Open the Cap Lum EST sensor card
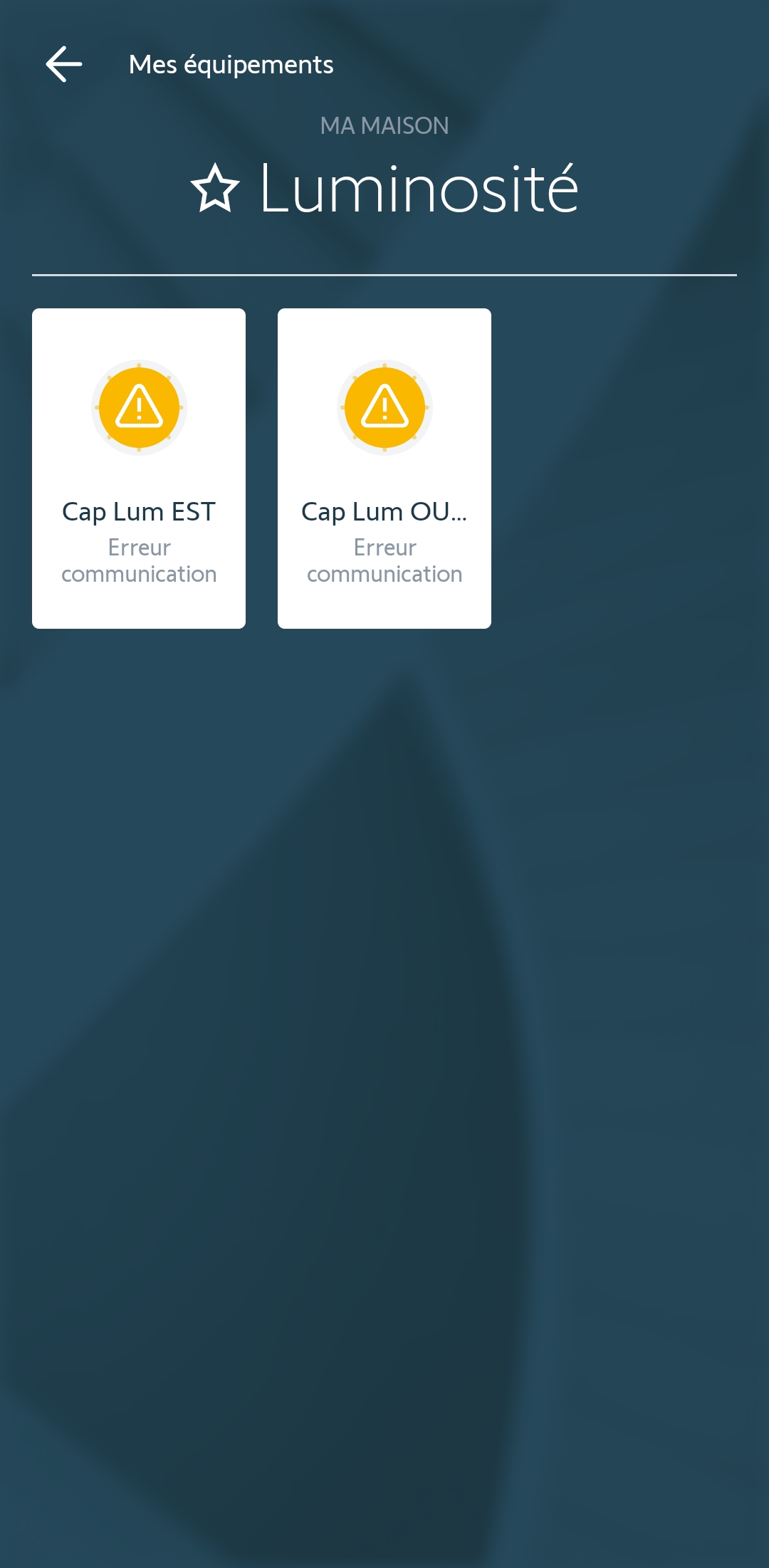Image resolution: width=769 pixels, height=1568 pixels. pyautogui.click(x=139, y=468)
